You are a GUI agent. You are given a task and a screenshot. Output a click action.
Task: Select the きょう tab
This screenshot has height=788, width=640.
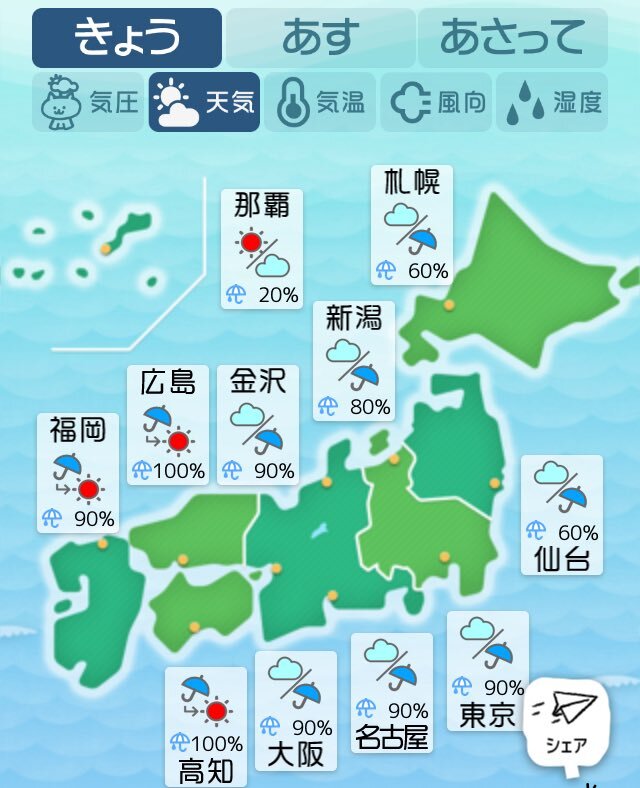(127, 38)
